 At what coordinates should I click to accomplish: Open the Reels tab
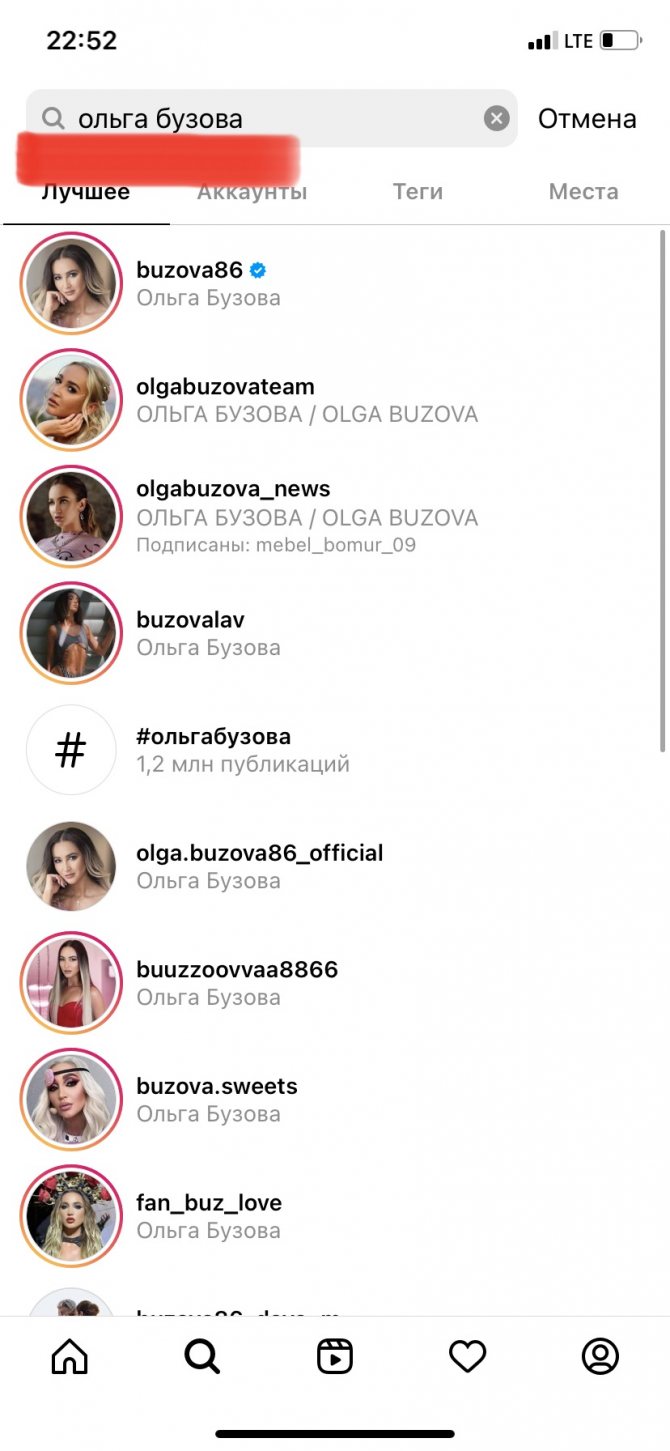tap(335, 1357)
